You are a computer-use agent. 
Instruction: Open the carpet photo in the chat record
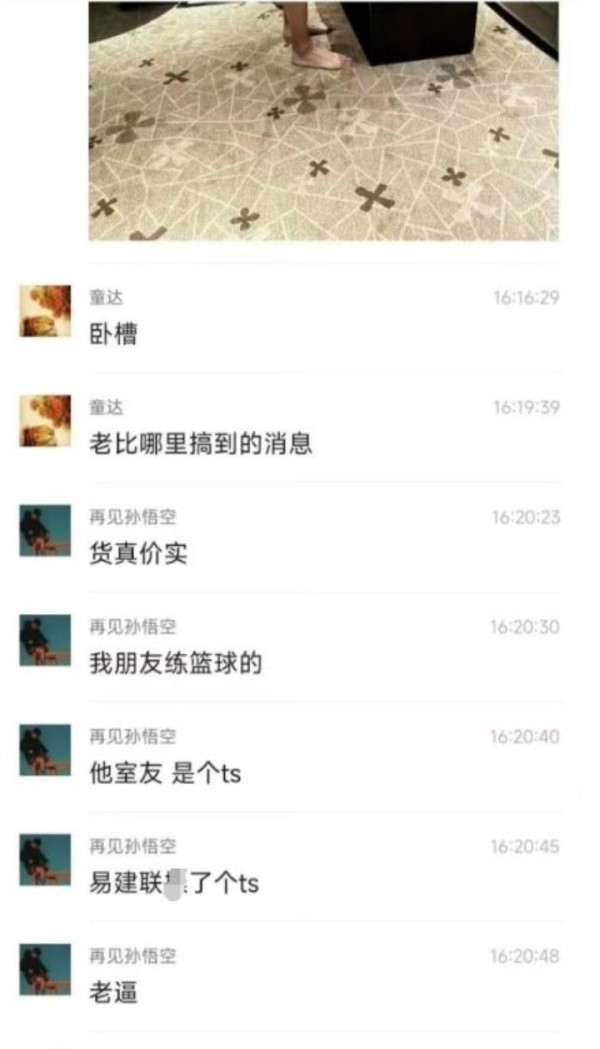coord(324,120)
